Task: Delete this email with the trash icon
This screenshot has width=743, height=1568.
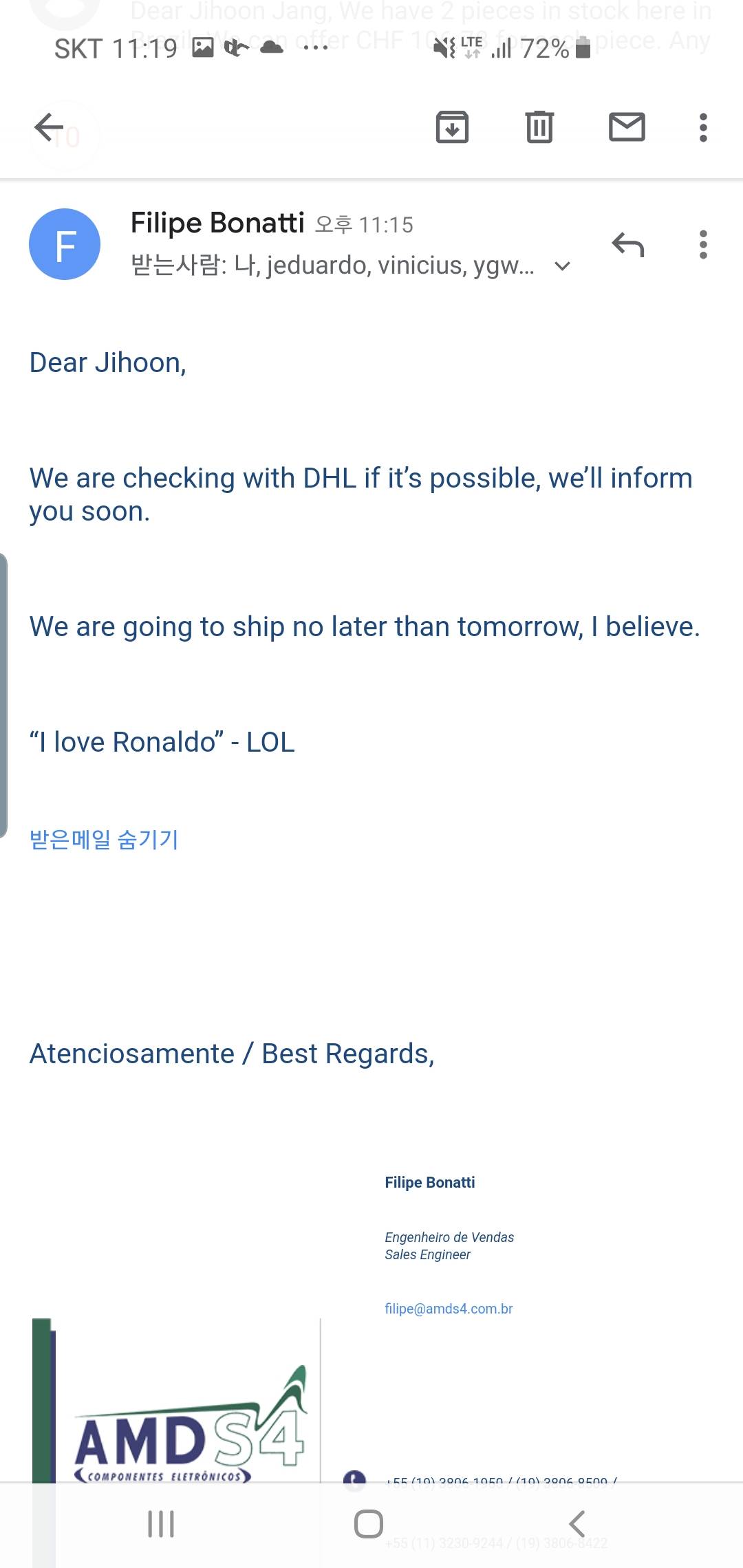Action: click(x=539, y=127)
